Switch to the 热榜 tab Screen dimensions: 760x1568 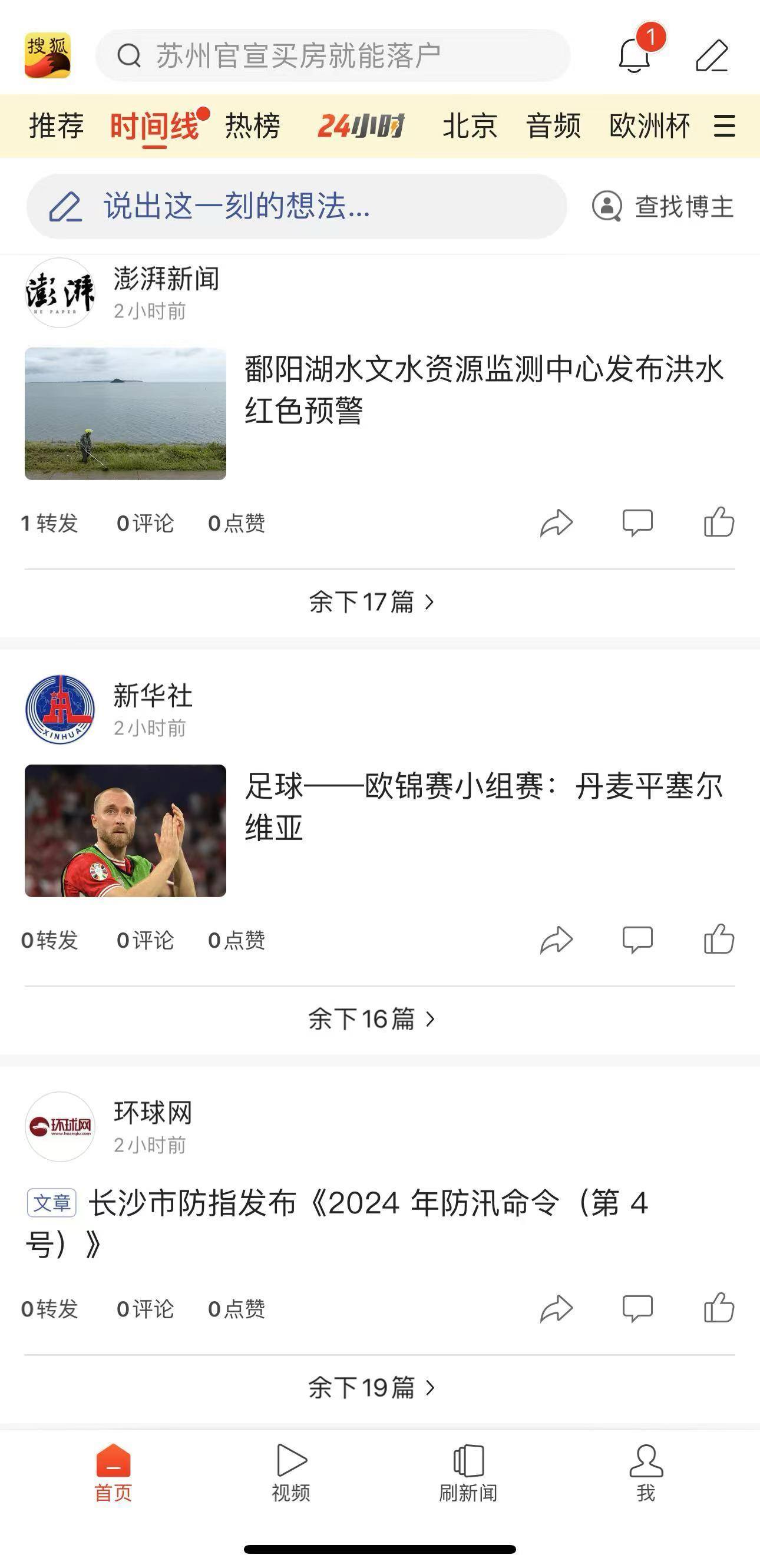point(252,126)
